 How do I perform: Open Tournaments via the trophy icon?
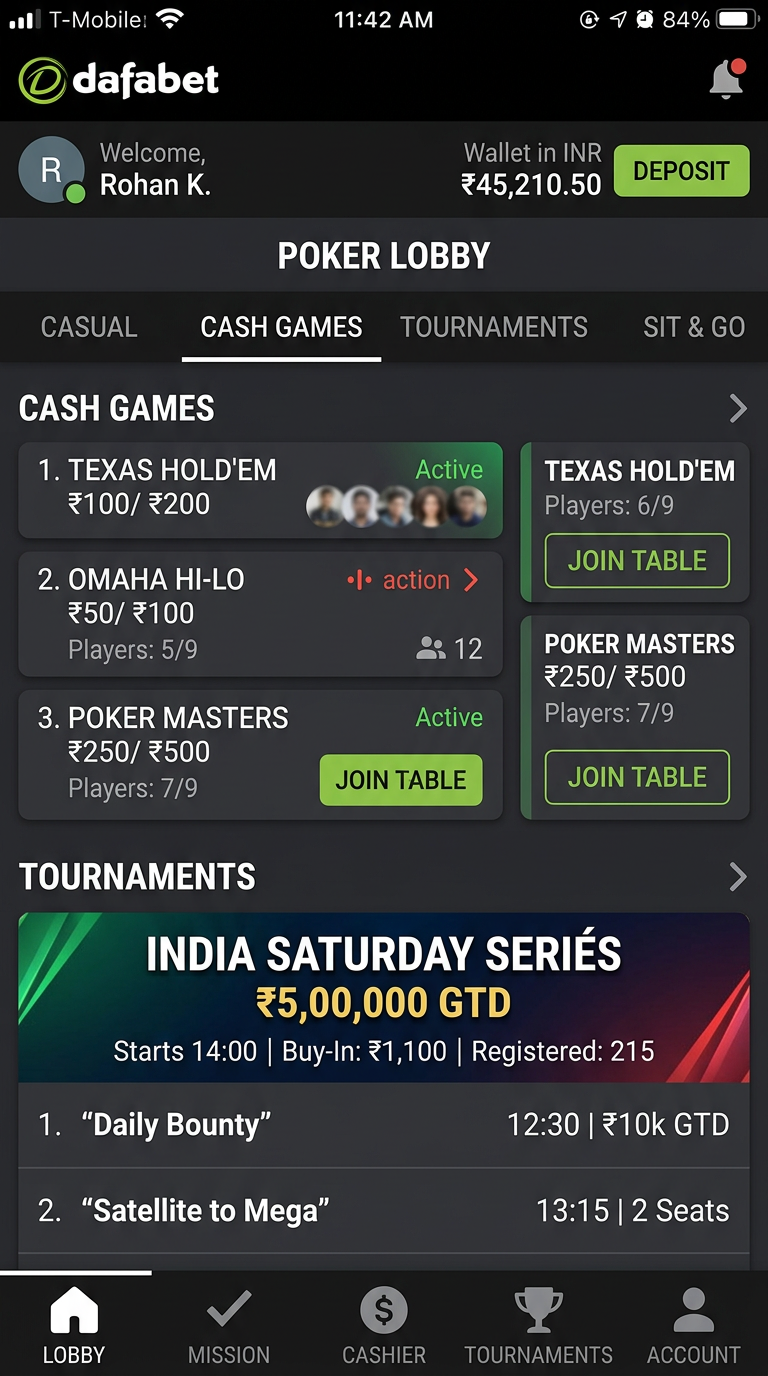pos(537,1307)
